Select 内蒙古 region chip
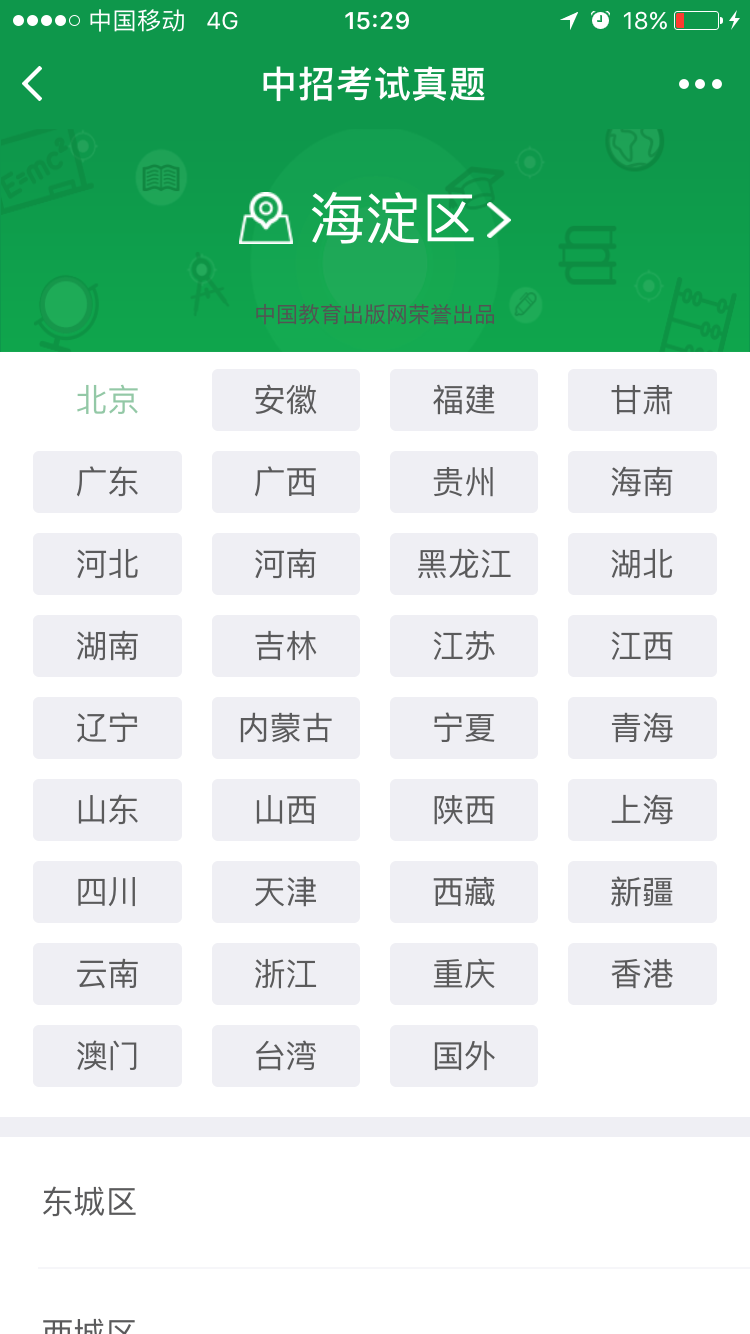 point(285,728)
